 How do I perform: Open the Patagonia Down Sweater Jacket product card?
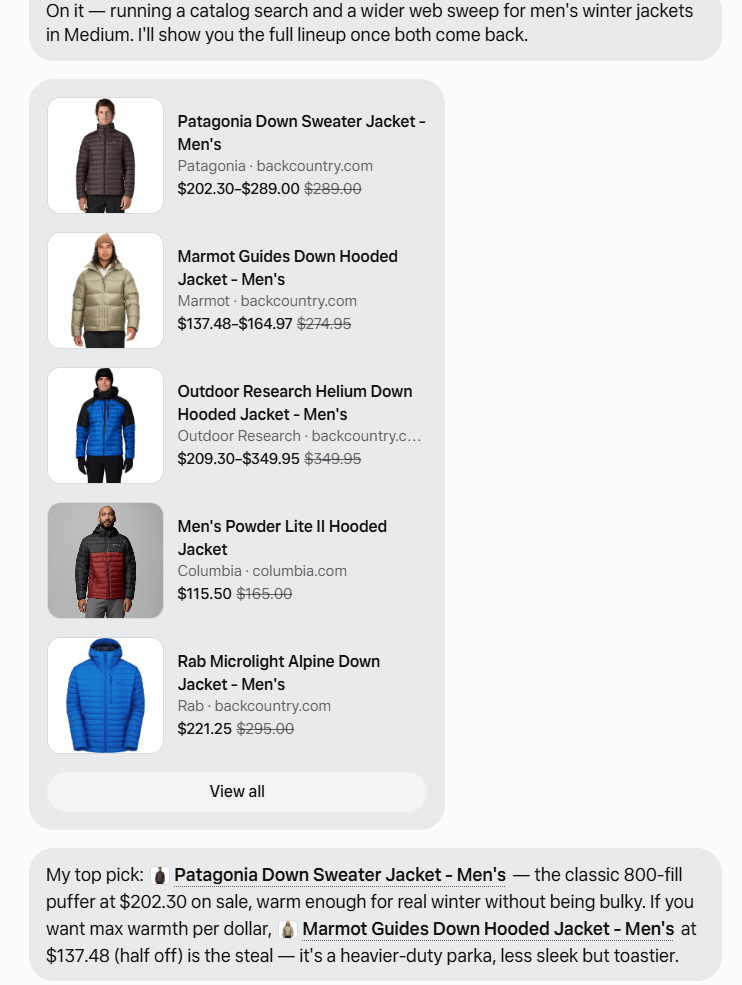point(237,155)
